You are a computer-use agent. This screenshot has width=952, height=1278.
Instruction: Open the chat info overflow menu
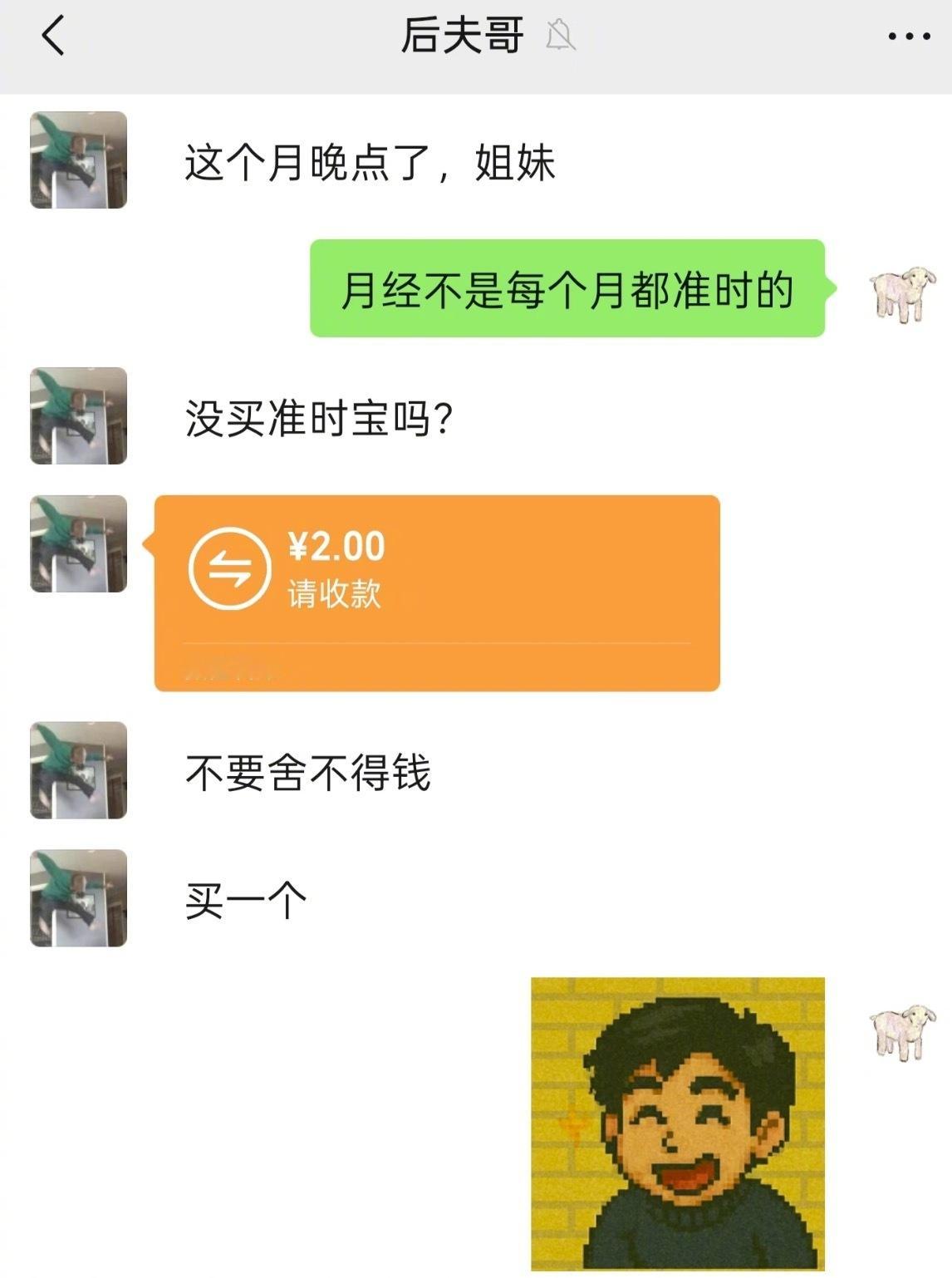[908, 37]
